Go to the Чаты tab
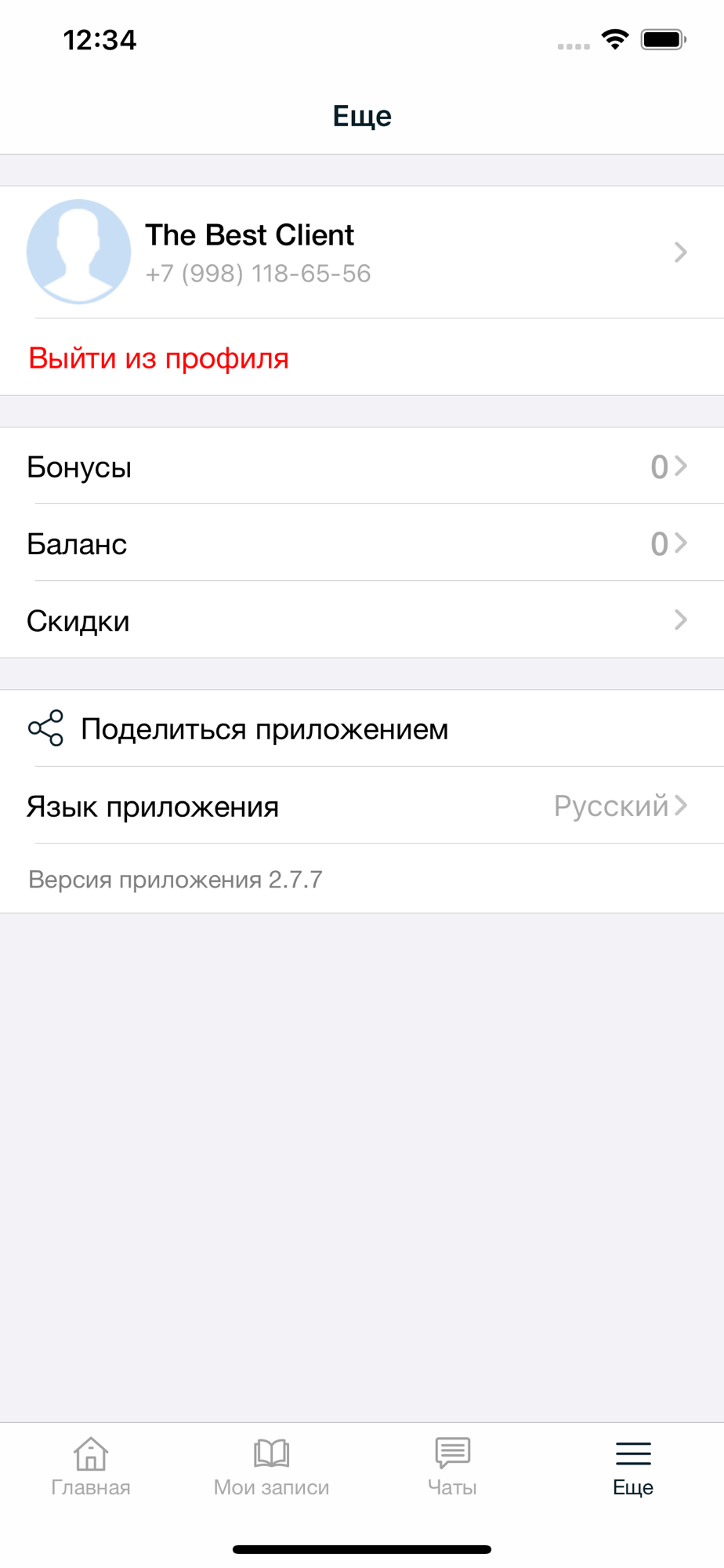 tap(452, 1467)
